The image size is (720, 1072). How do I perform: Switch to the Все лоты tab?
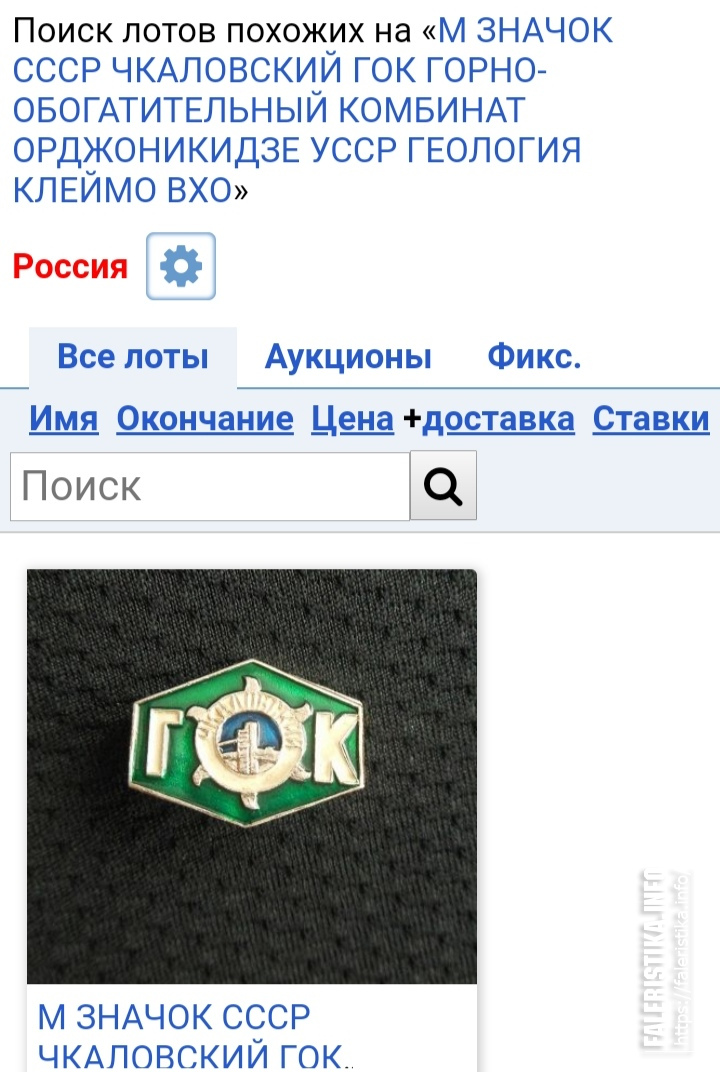point(133,357)
